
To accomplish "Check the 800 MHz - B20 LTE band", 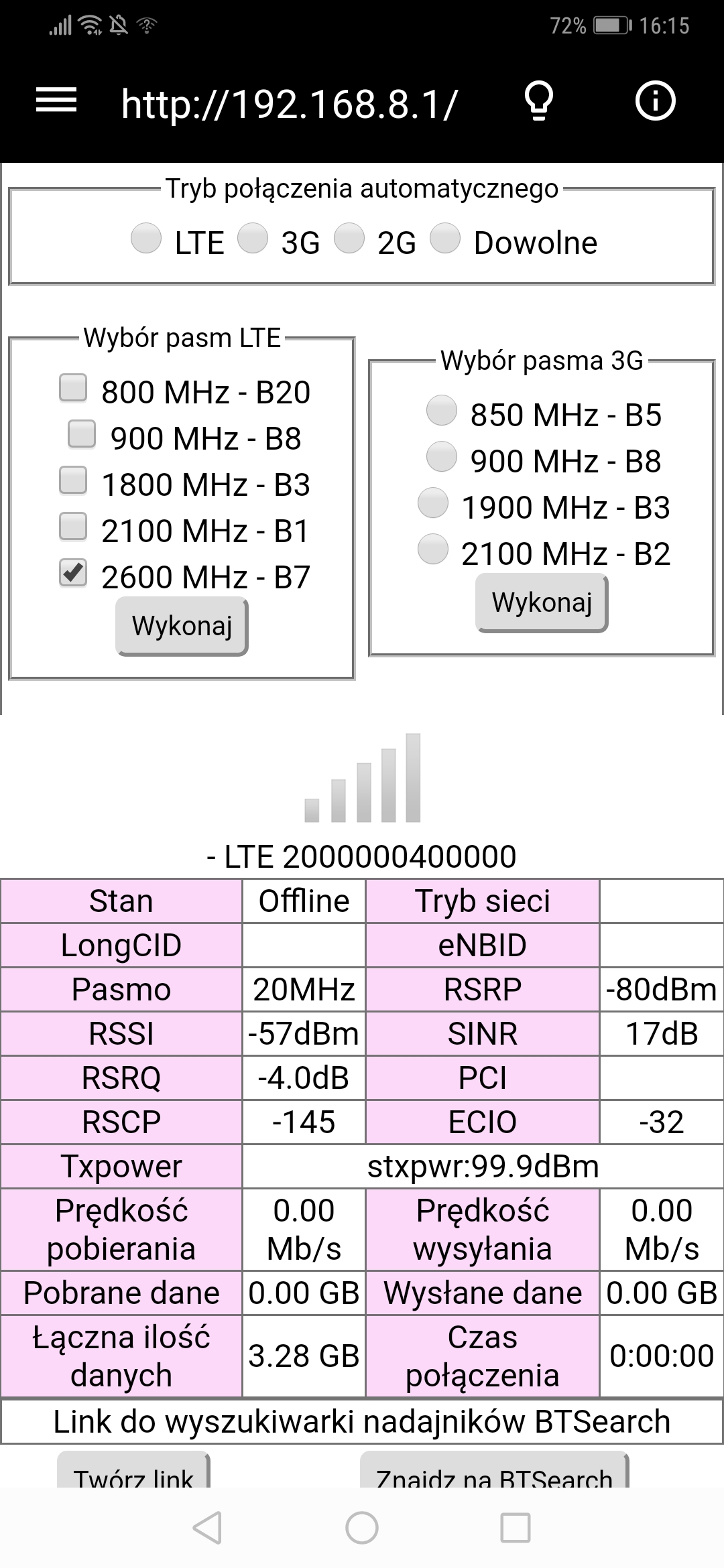I will coord(73,387).
